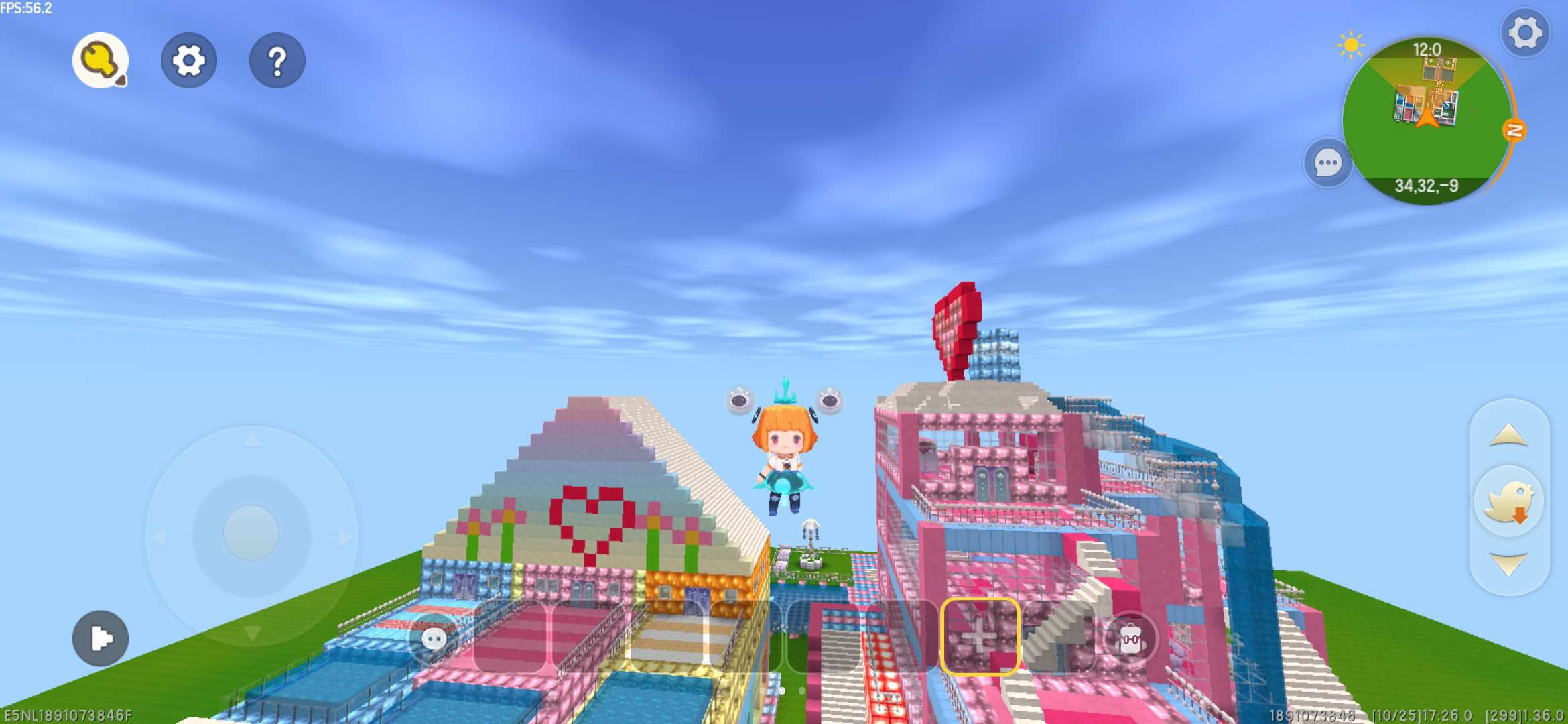Toggle flight mode with the bird button
Image resolution: width=1568 pixels, height=724 pixels.
point(1508,501)
